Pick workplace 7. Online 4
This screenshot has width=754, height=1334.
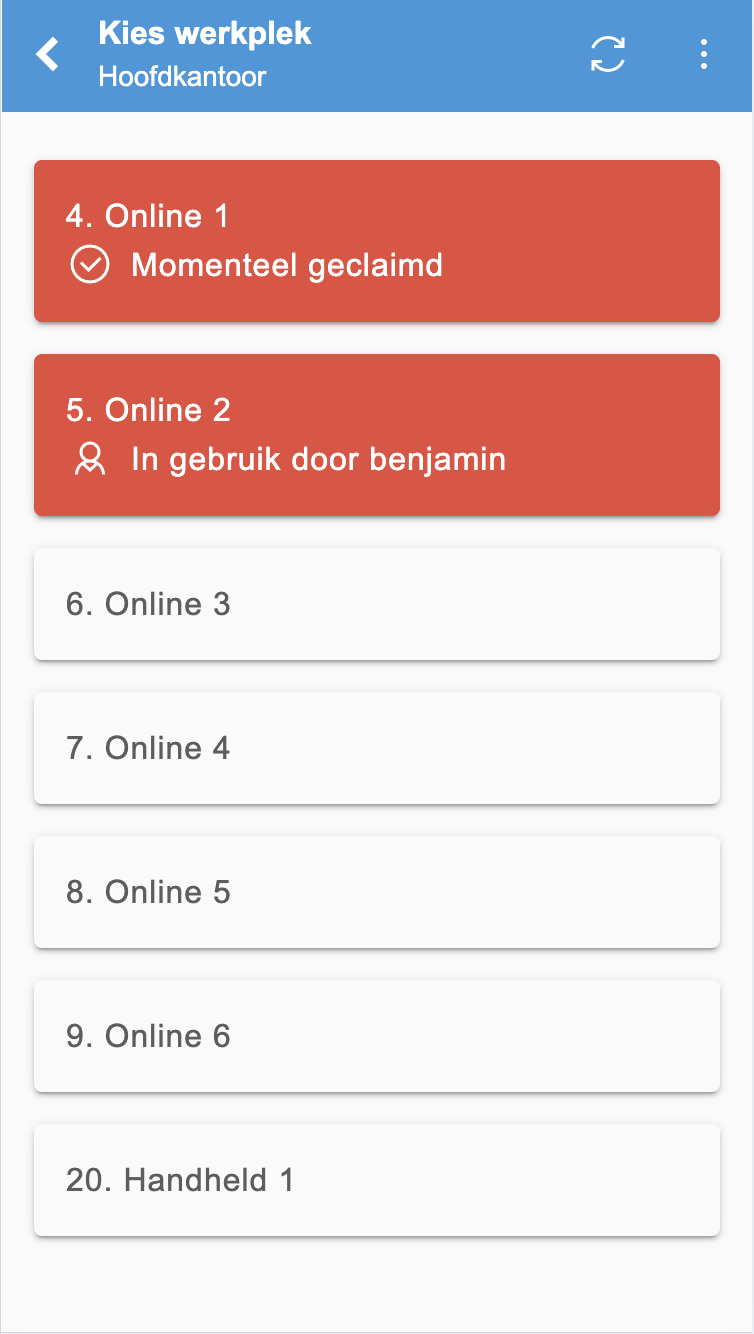click(377, 748)
